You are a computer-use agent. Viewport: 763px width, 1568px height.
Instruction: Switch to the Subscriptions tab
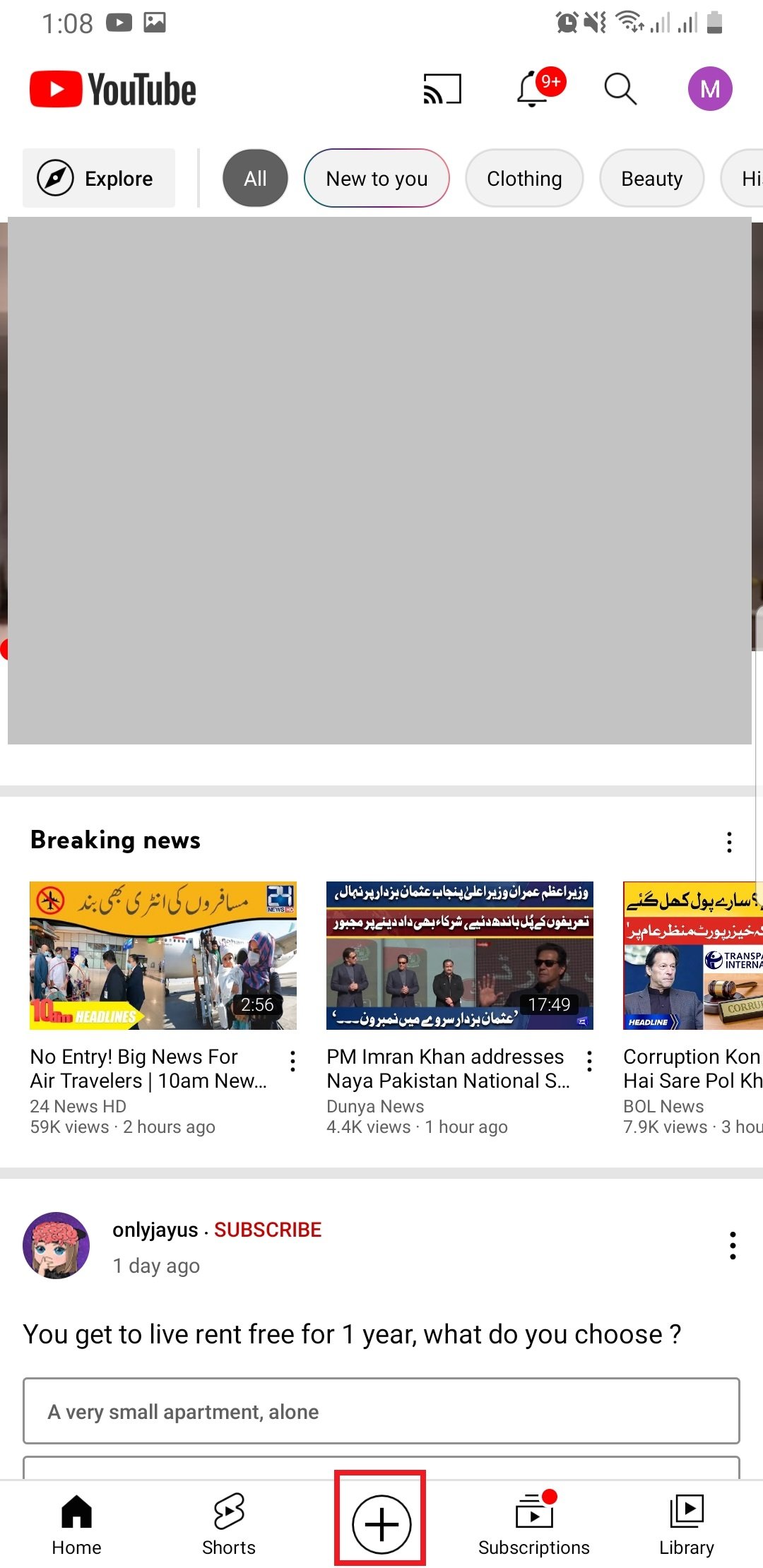click(534, 1524)
